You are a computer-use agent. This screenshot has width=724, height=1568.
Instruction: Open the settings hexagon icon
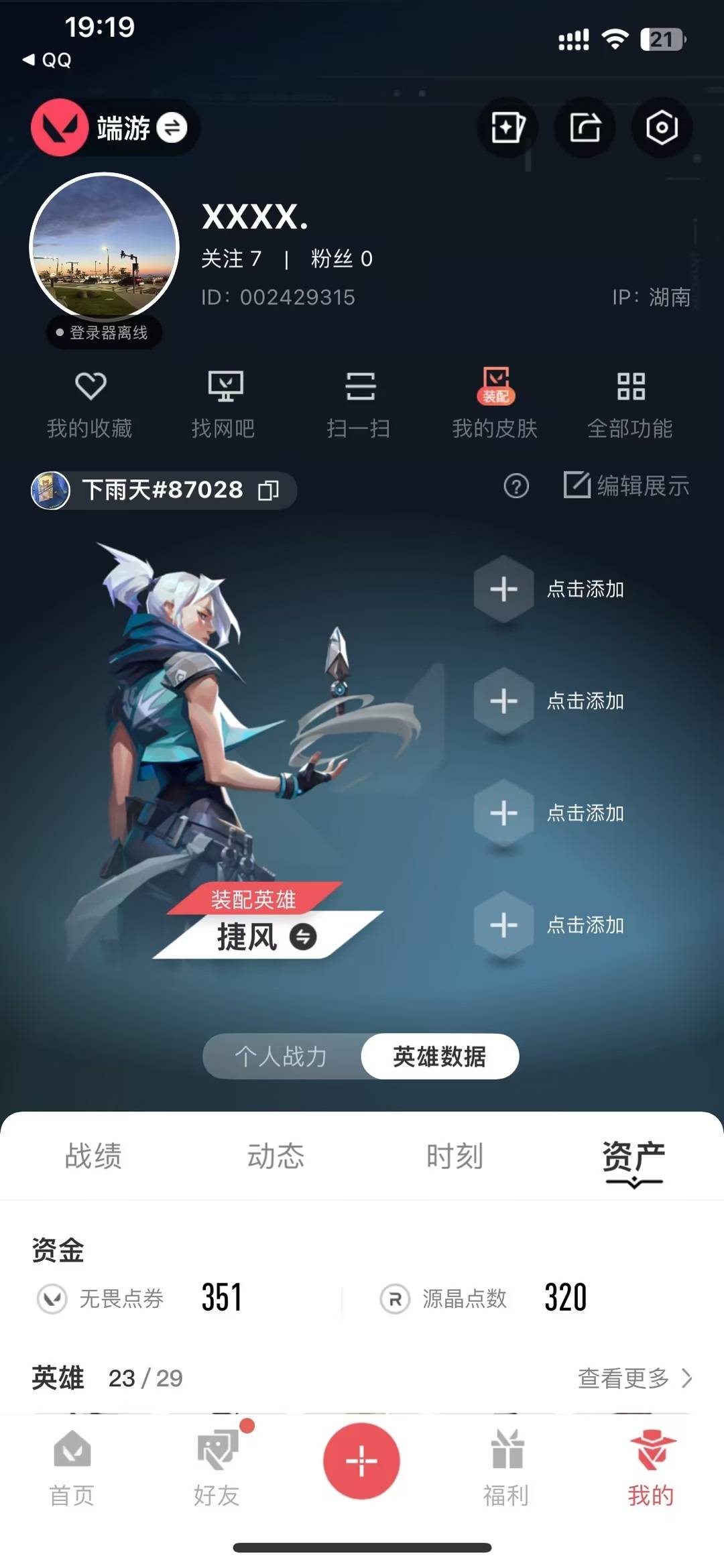pos(662,127)
